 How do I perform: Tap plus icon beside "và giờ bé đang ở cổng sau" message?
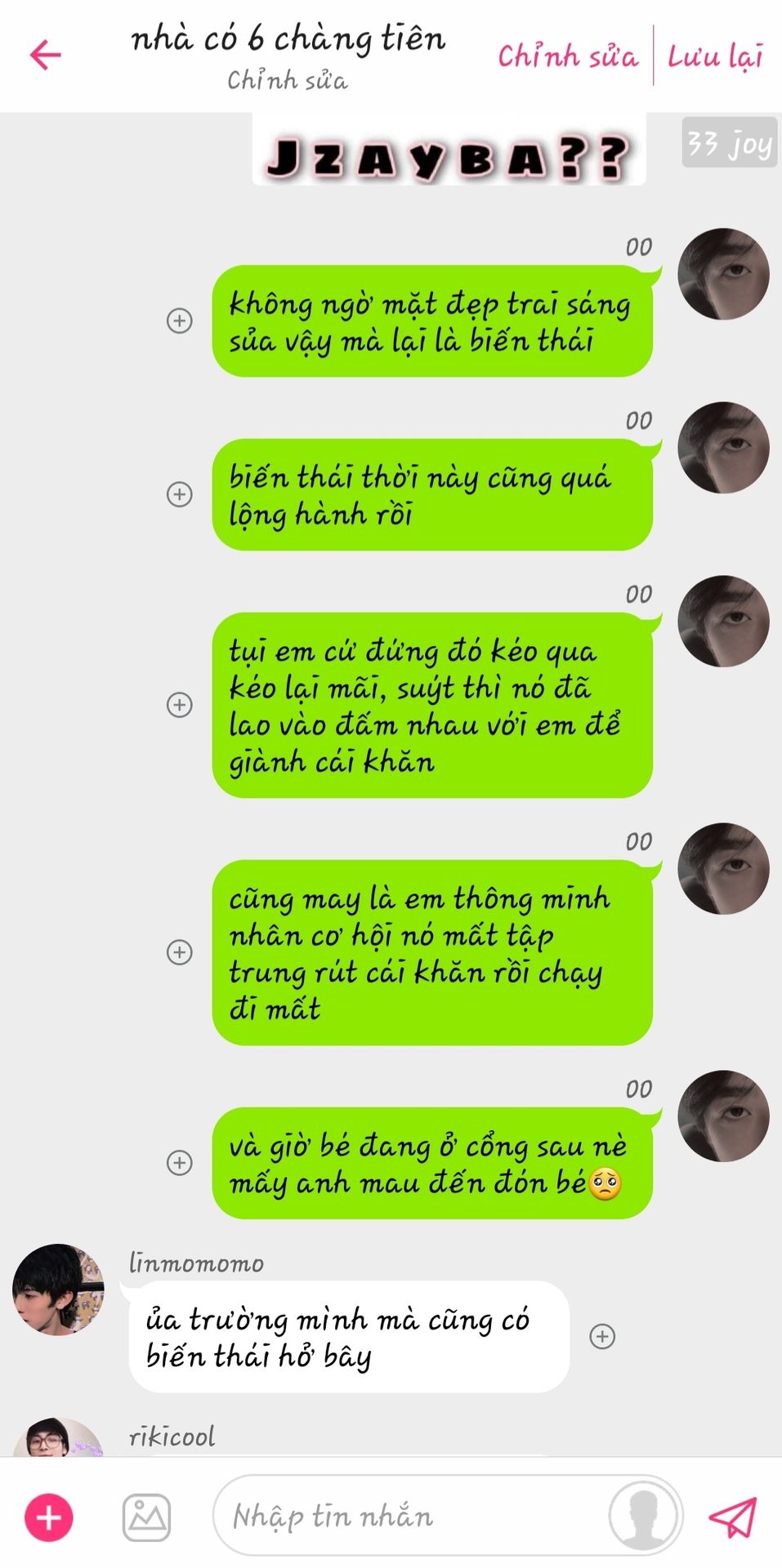[180, 1162]
